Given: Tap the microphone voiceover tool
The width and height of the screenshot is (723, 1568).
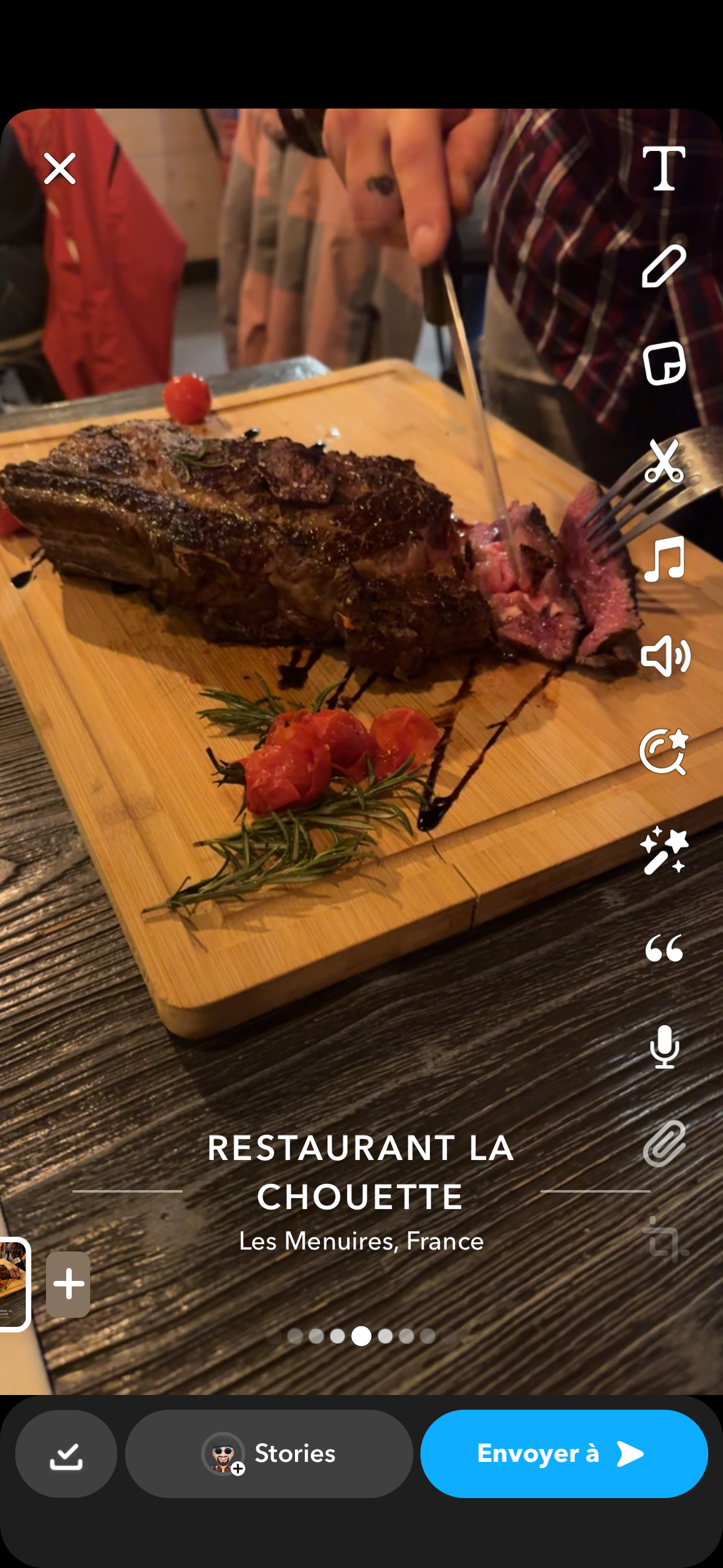Looking at the screenshot, I should [x=664, y=1046].
